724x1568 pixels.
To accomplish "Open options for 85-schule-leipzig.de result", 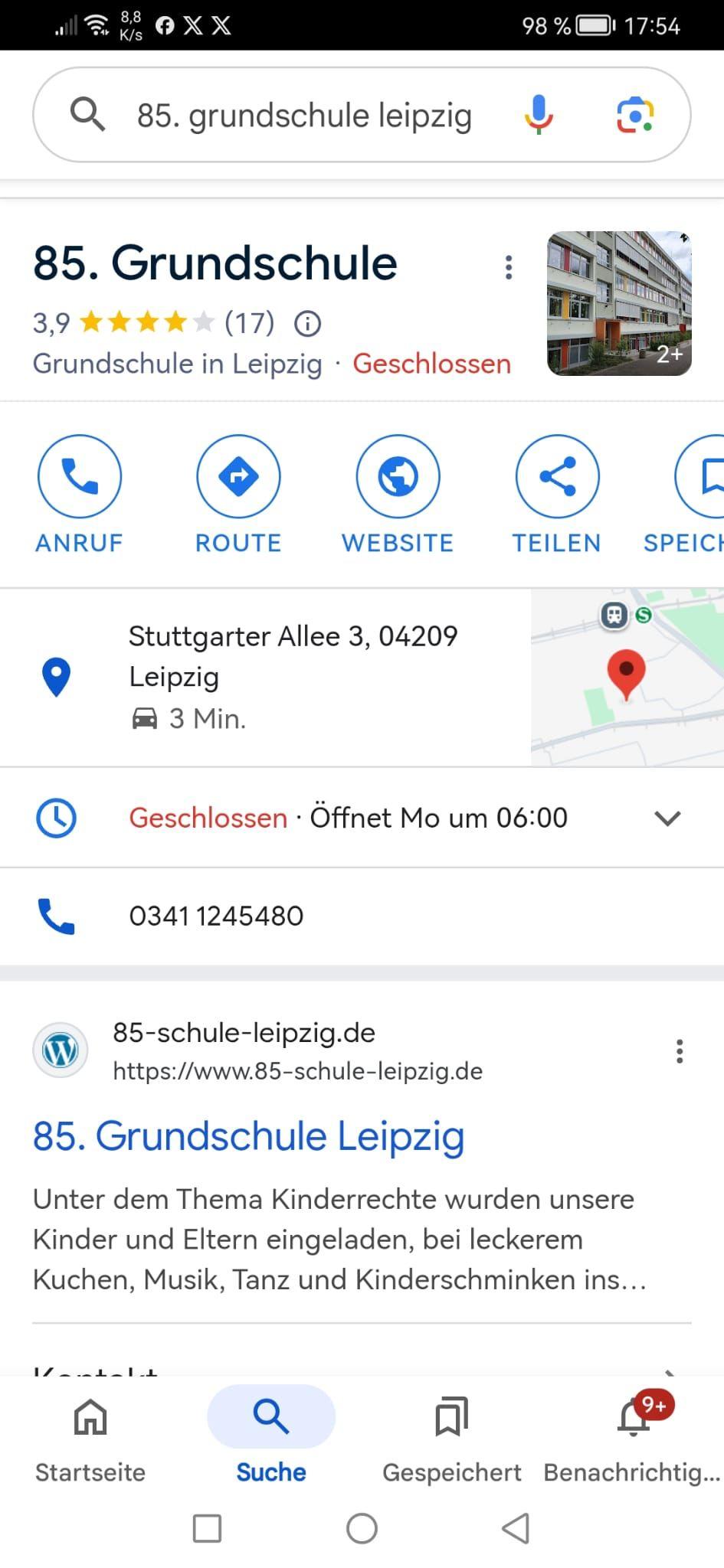I will point(679,1051).
